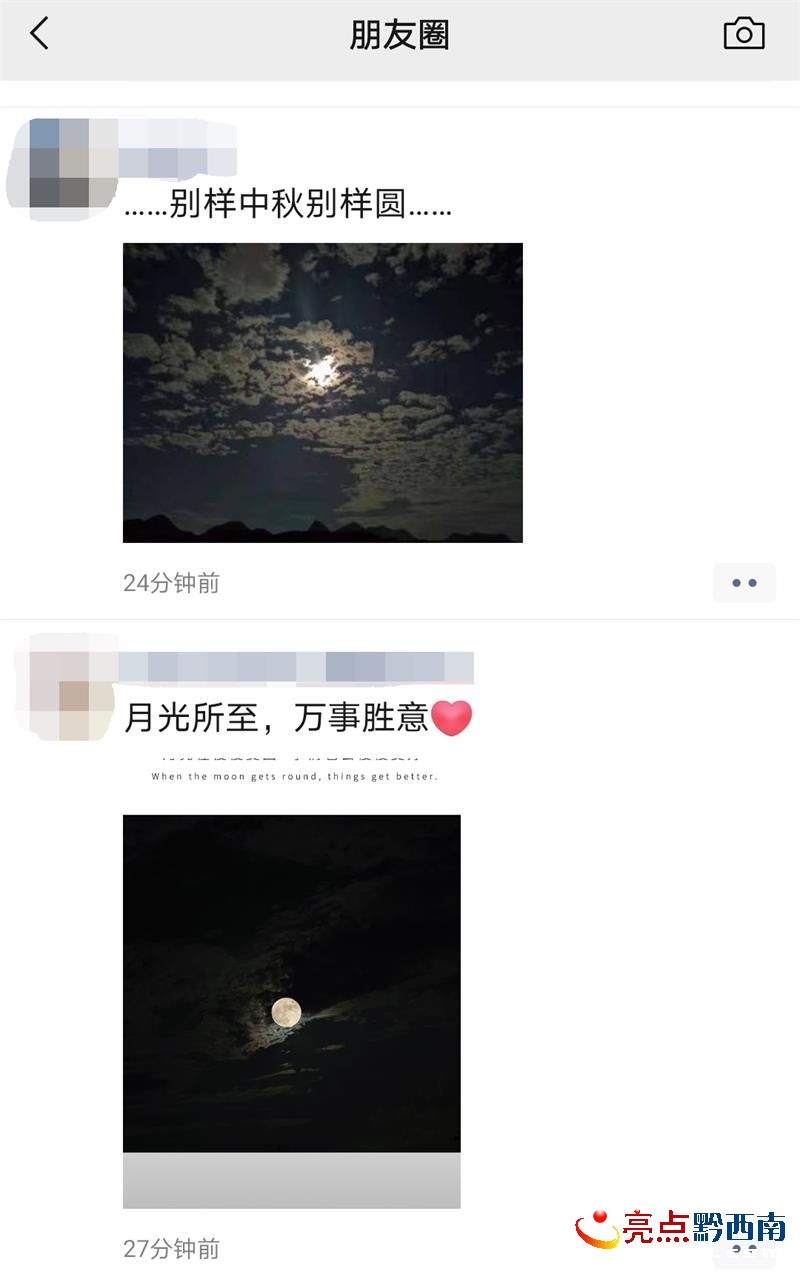The height and width of the screenshot is (1274, 800).
Task: Open the camera to post a moment
Action: [743, 34]
